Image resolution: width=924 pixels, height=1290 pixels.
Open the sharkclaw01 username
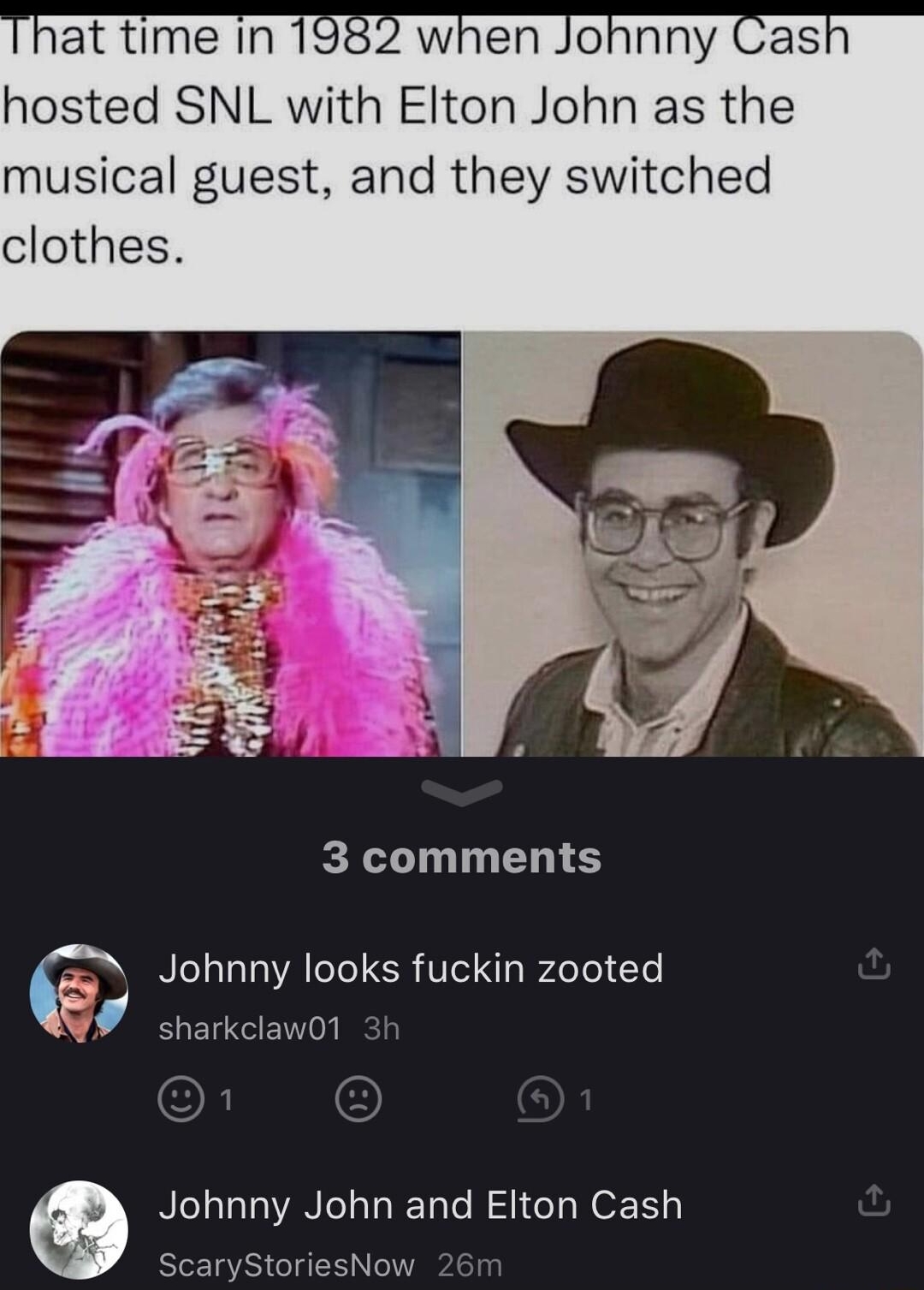pos(249,1028)
